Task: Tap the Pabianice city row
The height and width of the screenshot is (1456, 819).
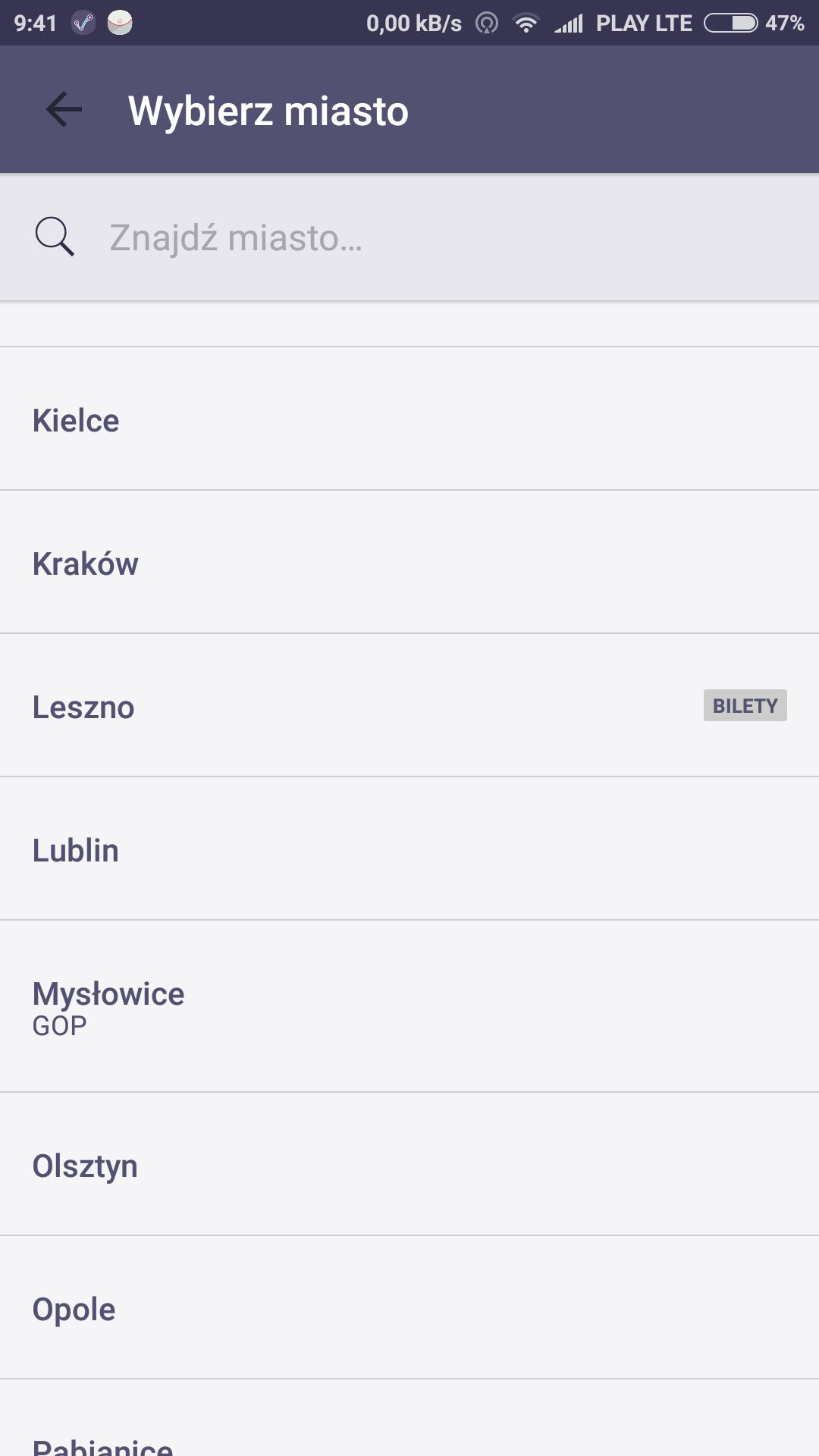Action: pos(409,1418)
